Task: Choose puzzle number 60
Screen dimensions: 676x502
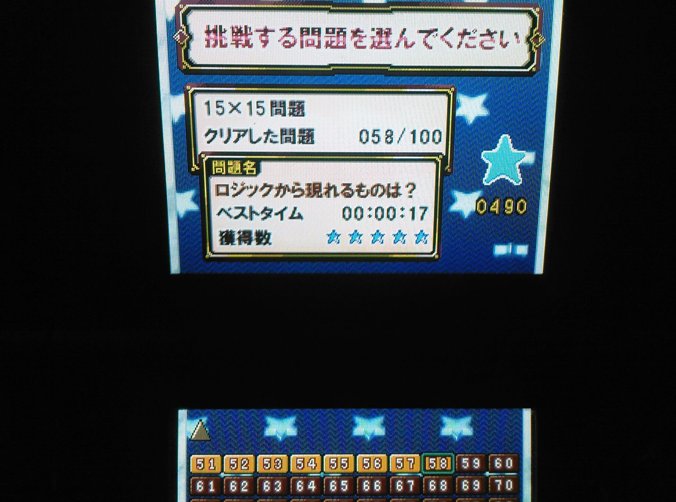Action: point(502,464)
